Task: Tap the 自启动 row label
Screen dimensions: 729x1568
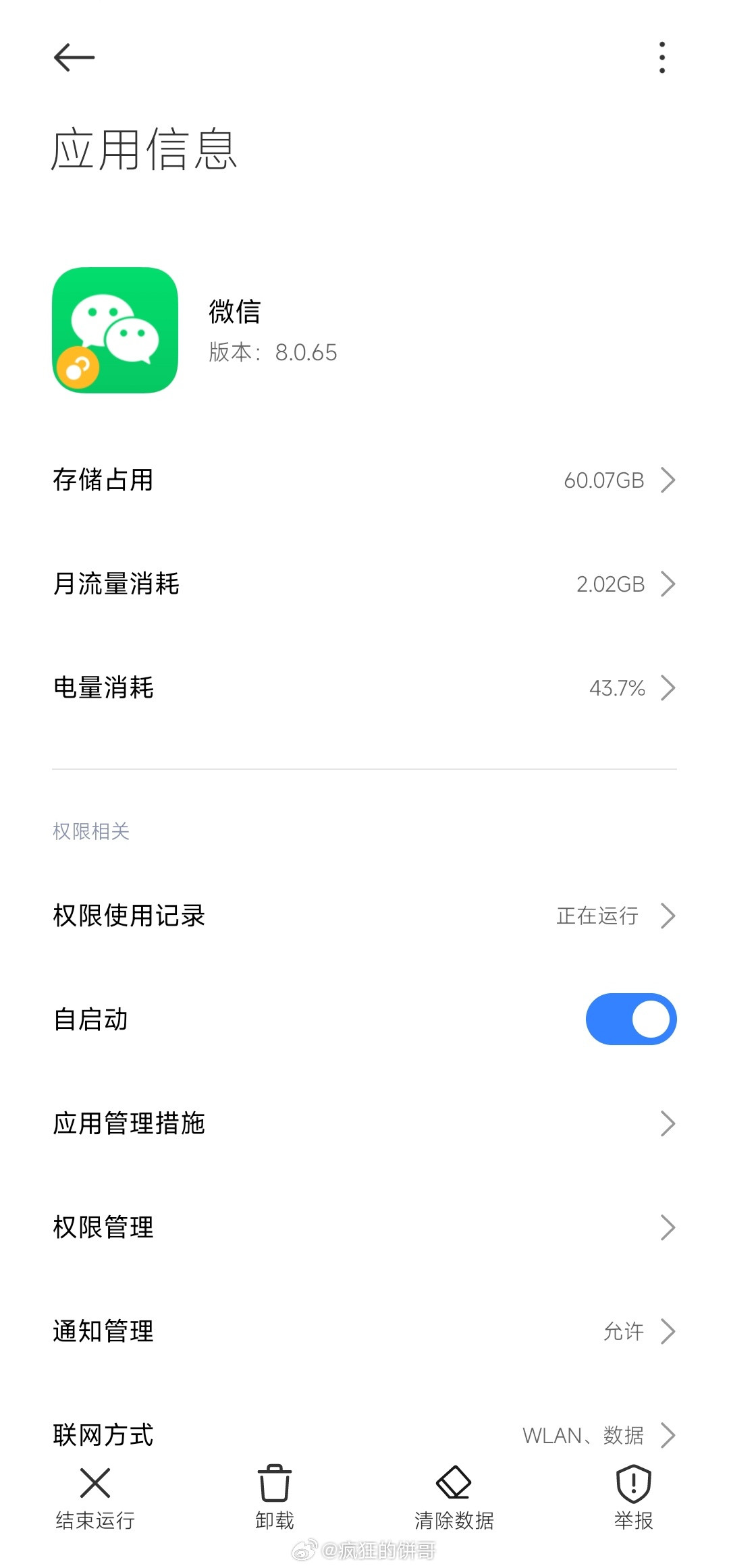Action: 90,1019
